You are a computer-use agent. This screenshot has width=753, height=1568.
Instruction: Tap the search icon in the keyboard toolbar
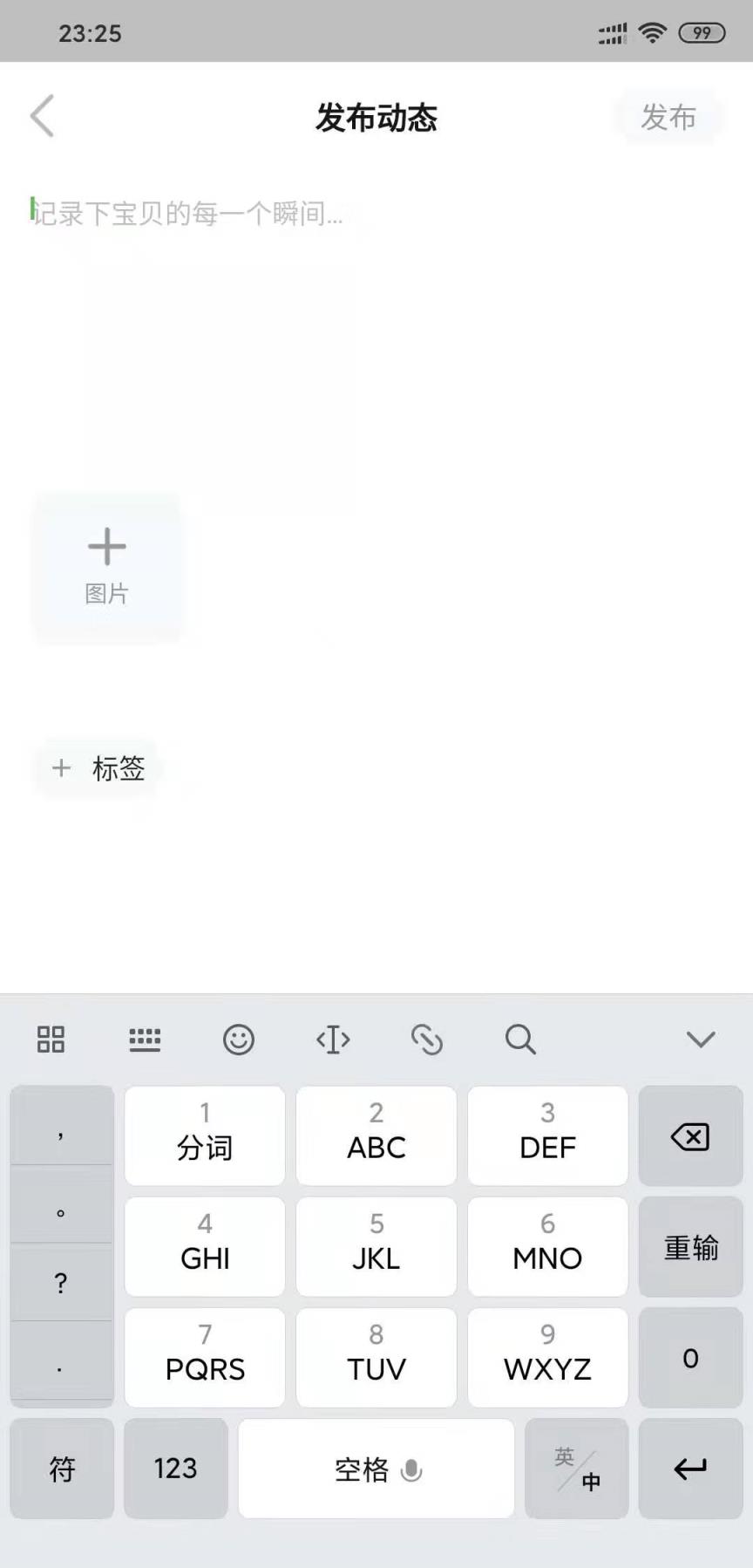tap(520, 1040)
